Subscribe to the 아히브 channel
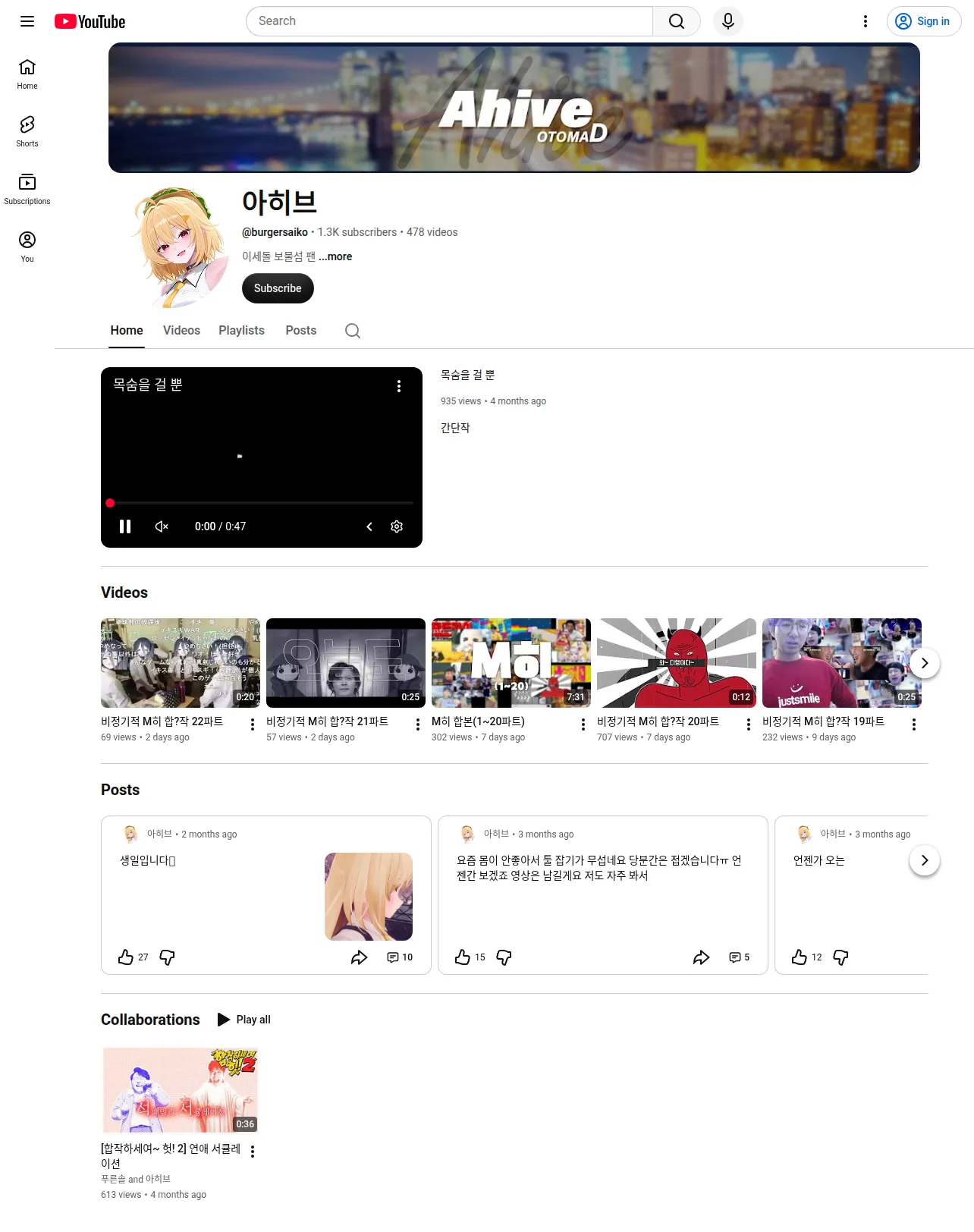The height and width of the screenshot is (1232, 974). tap(278, 288)
